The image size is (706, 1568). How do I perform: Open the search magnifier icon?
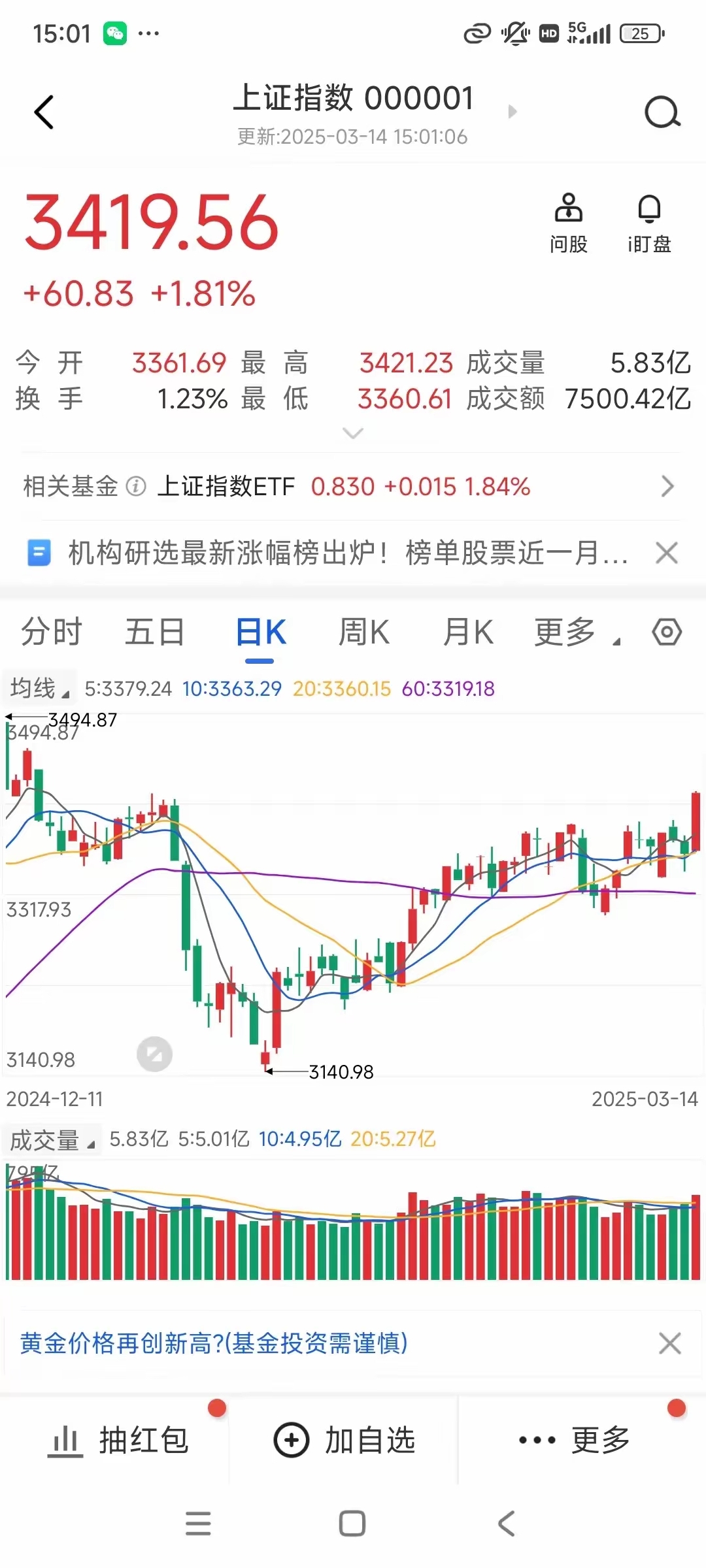pos(662,112)
